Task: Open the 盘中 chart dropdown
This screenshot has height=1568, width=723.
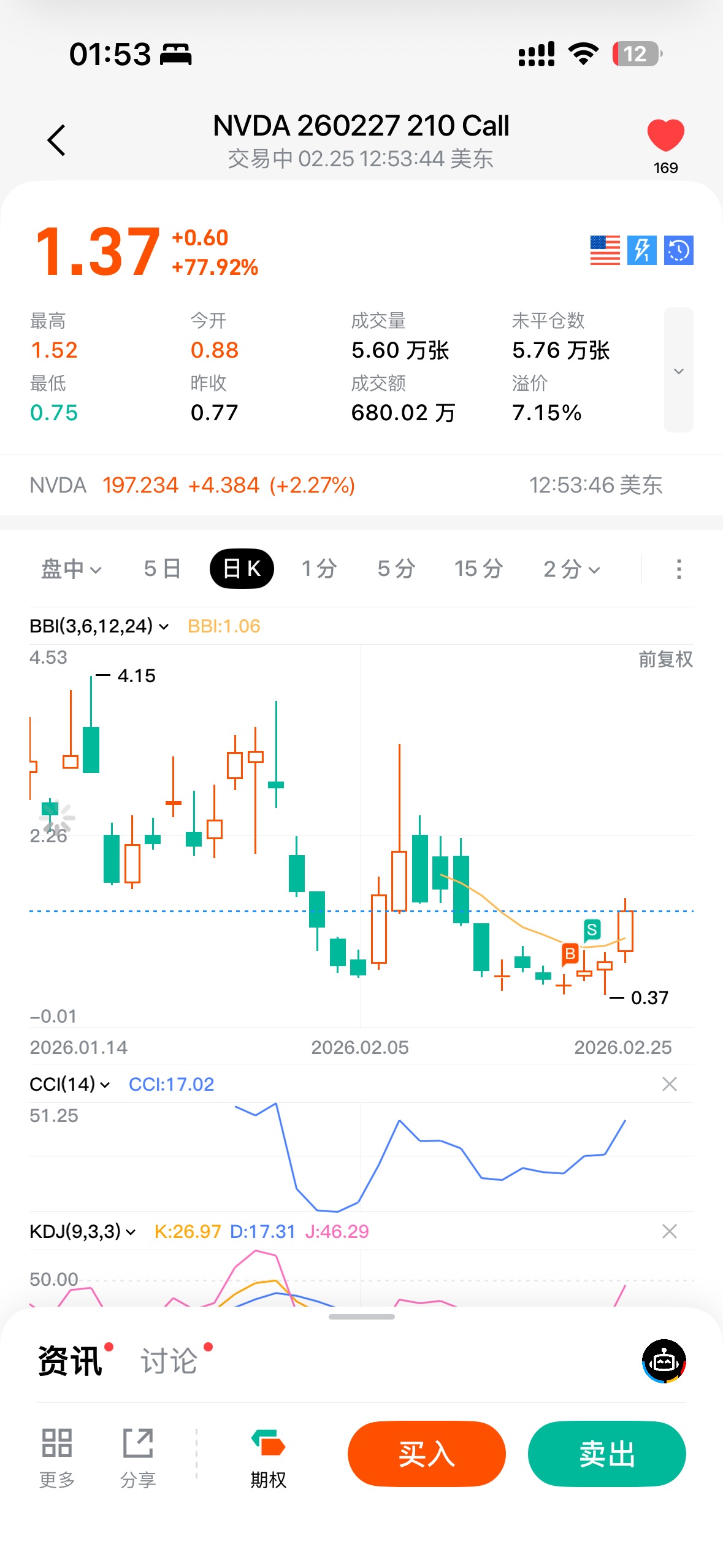Action: point(71,569)
